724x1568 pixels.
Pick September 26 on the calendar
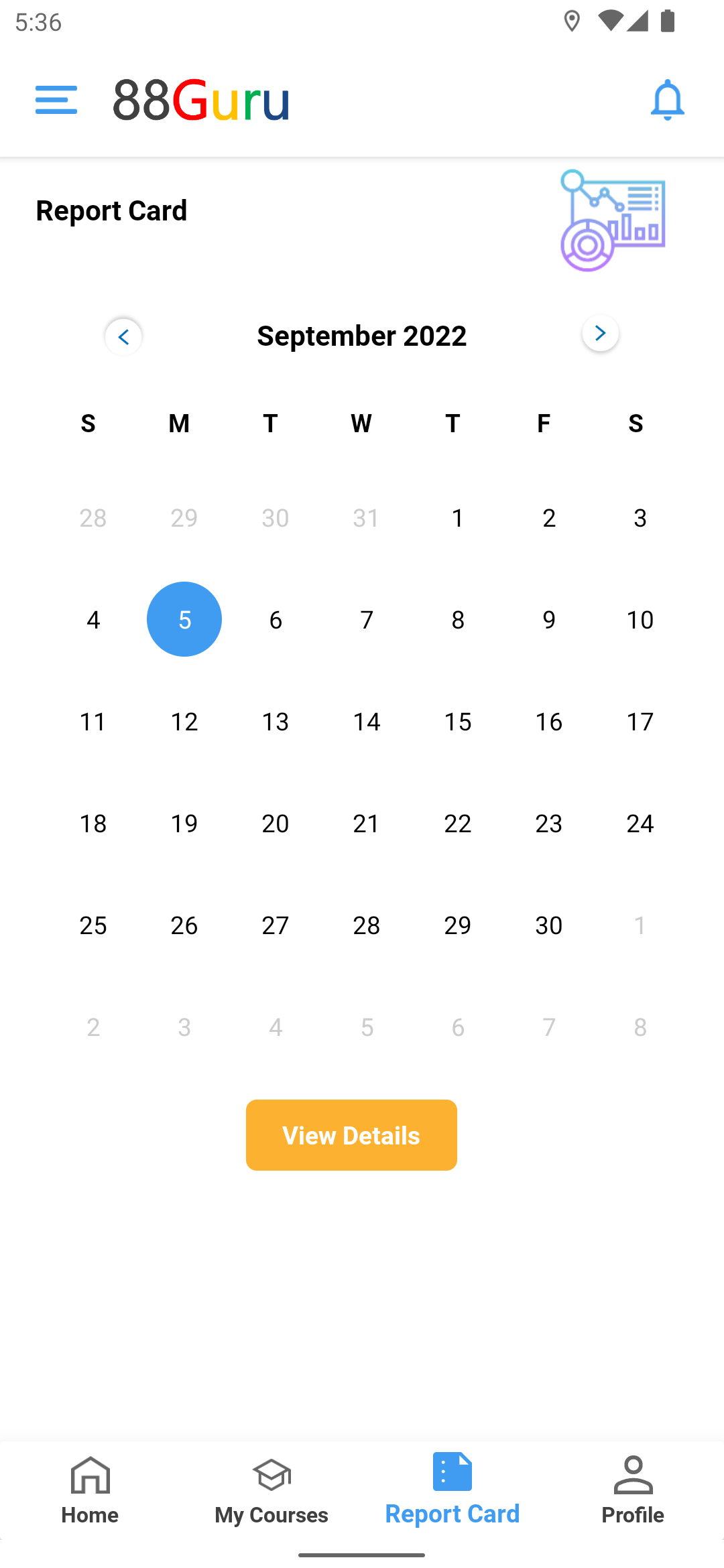184,925
